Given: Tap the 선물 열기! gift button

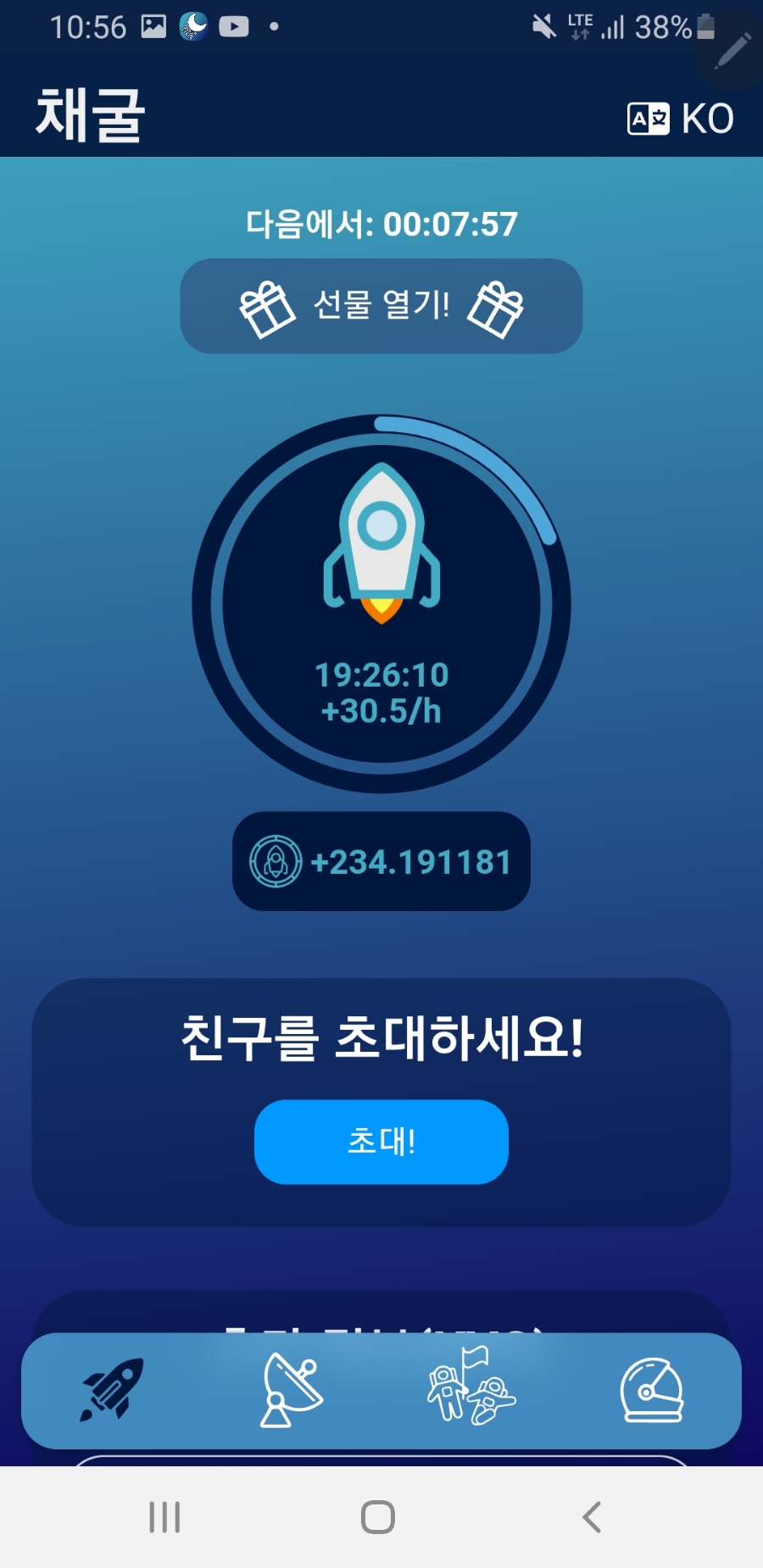Looking at the screenshot, I should click(x=381, y=306).
